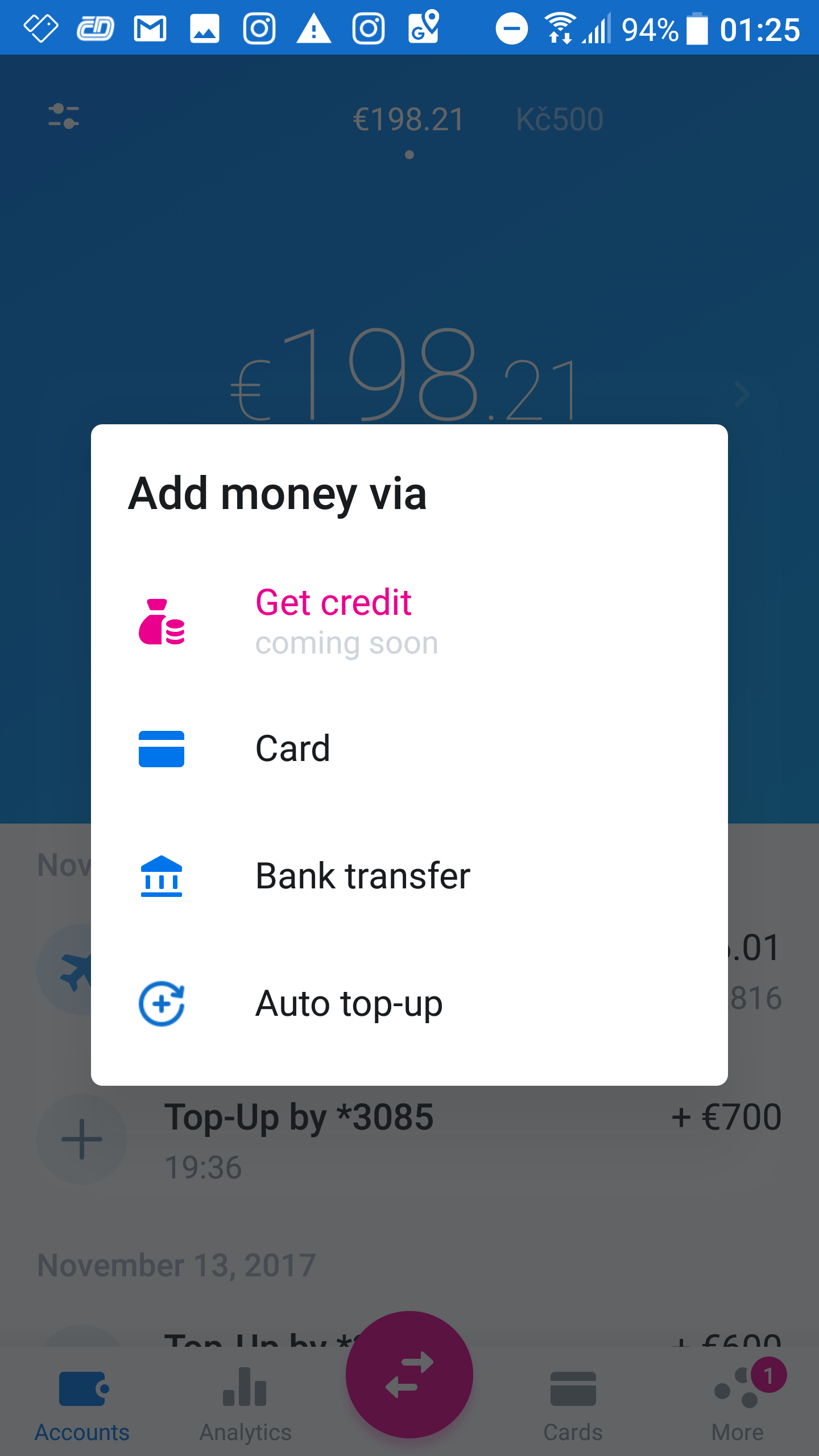Select the Get credit option
Viewport: 819px width, 1456px height.
pos(409,622)
